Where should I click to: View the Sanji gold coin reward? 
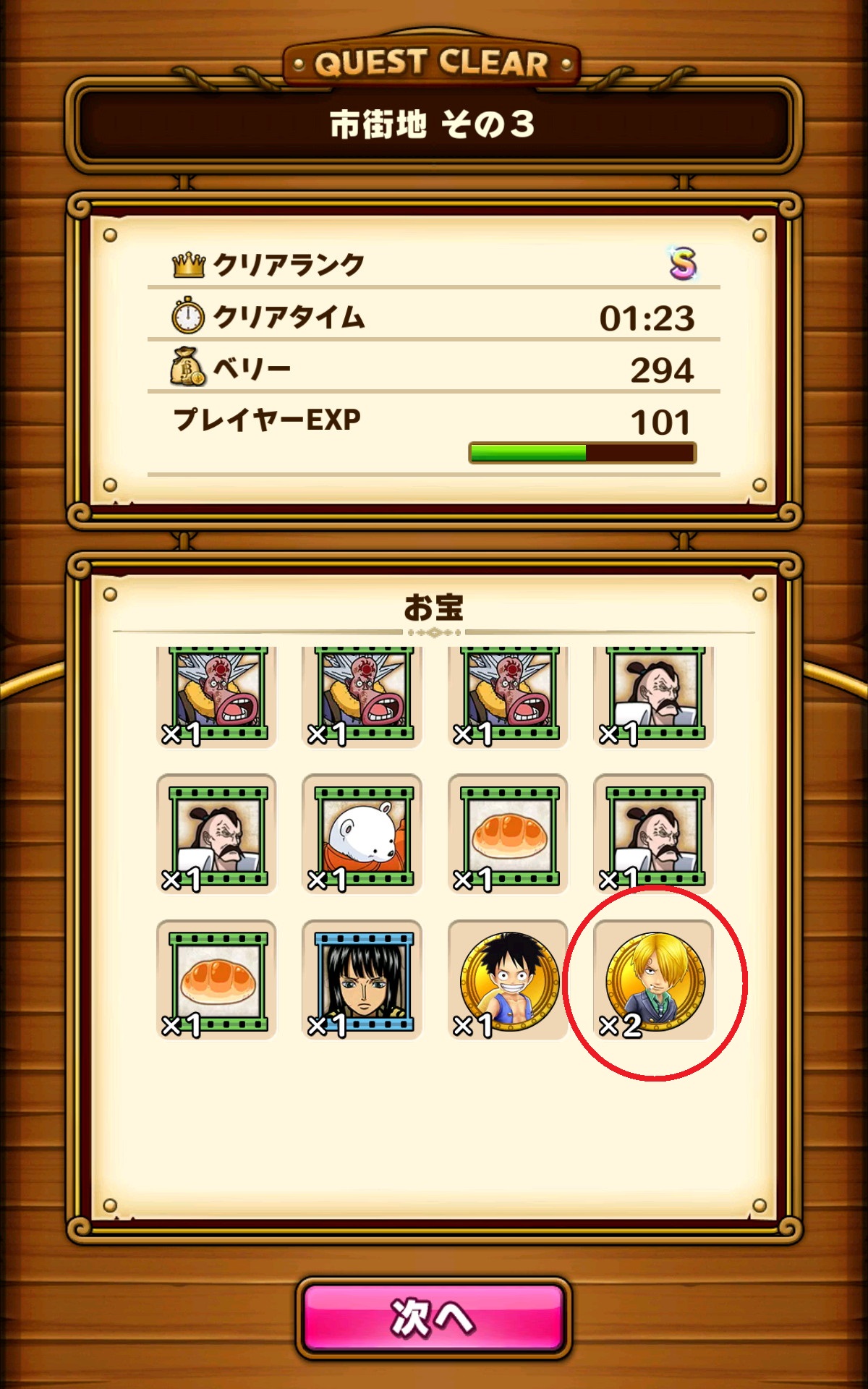click(654, 980)
